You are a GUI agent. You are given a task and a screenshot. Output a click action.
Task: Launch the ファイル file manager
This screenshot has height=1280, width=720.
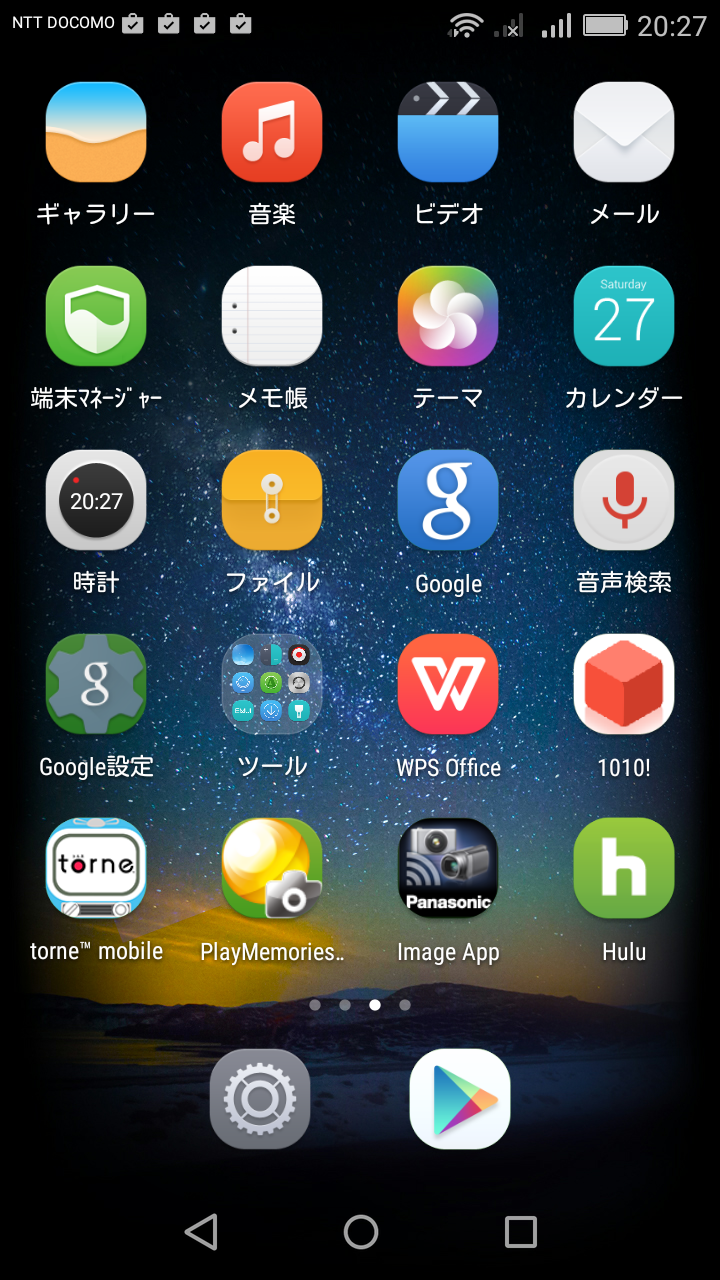point(272,500)
